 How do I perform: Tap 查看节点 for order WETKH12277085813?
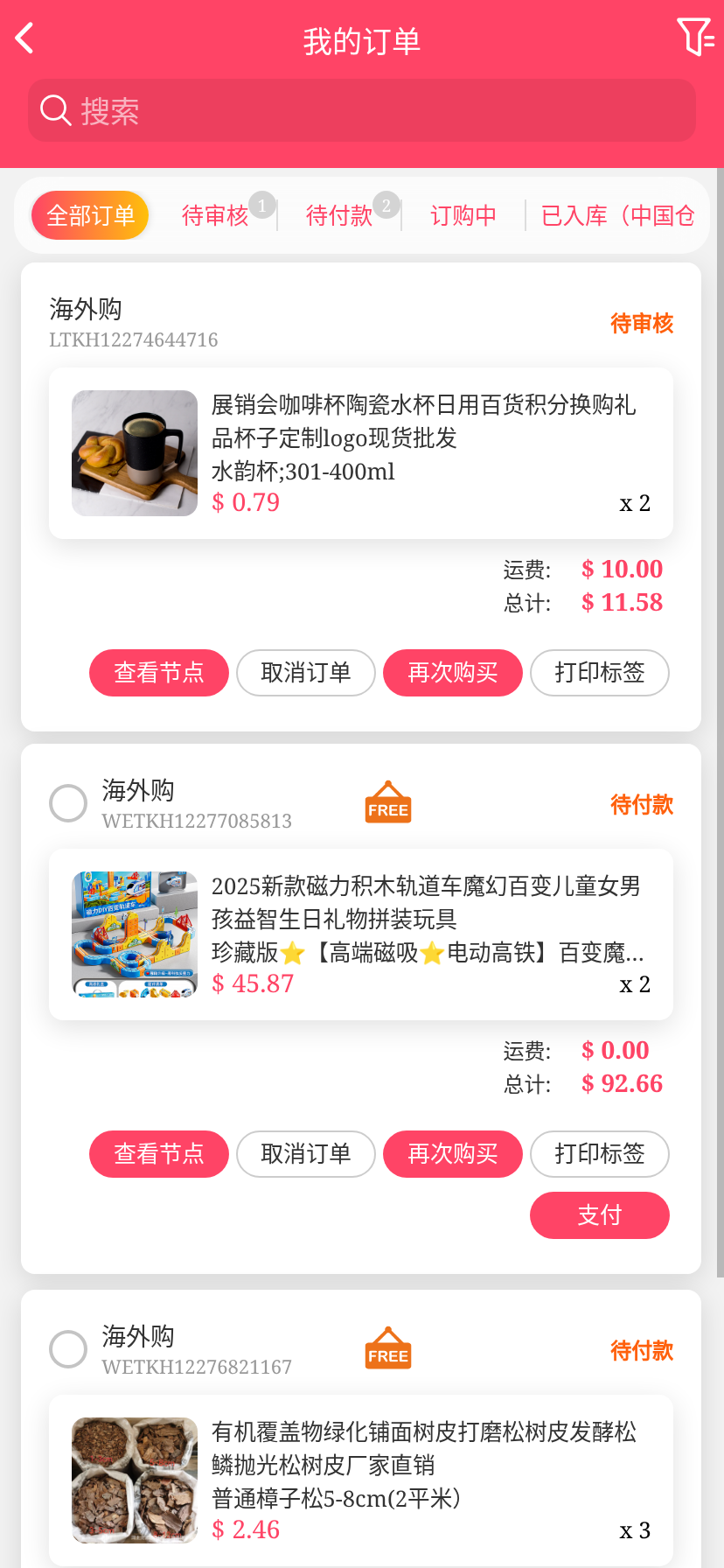coord(159,1154)
